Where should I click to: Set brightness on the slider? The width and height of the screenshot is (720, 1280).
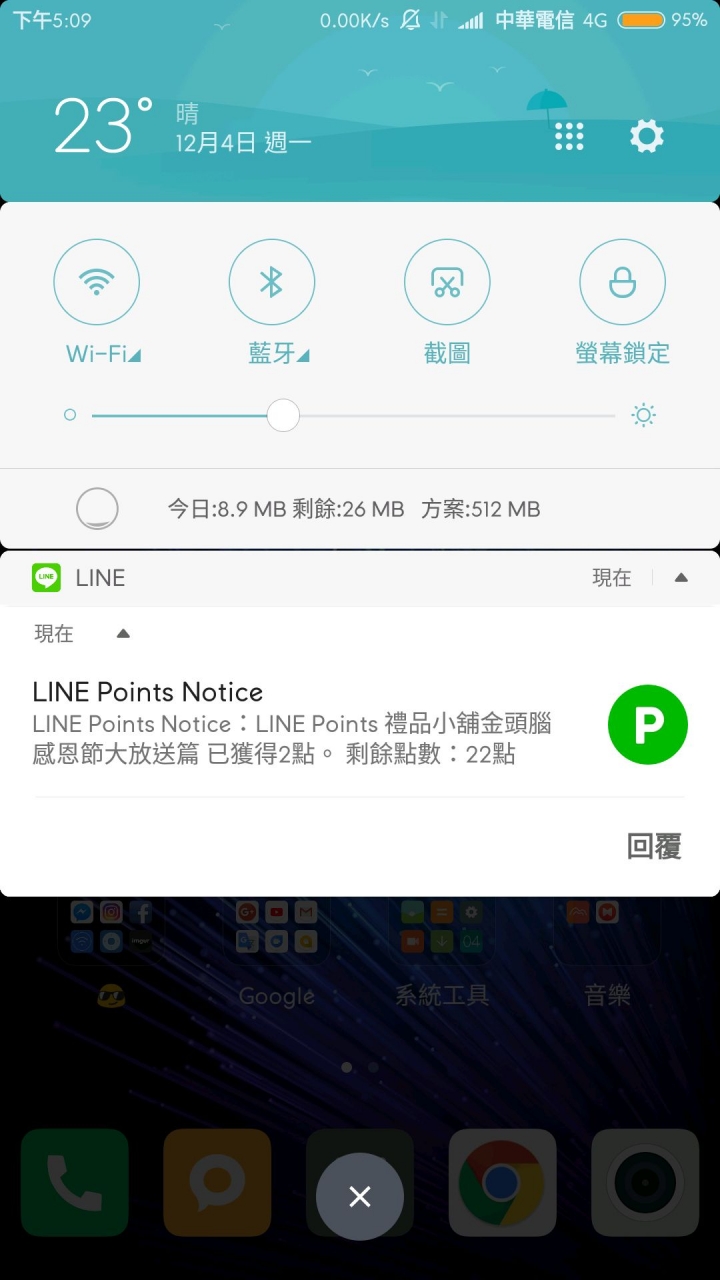[283, 415]
